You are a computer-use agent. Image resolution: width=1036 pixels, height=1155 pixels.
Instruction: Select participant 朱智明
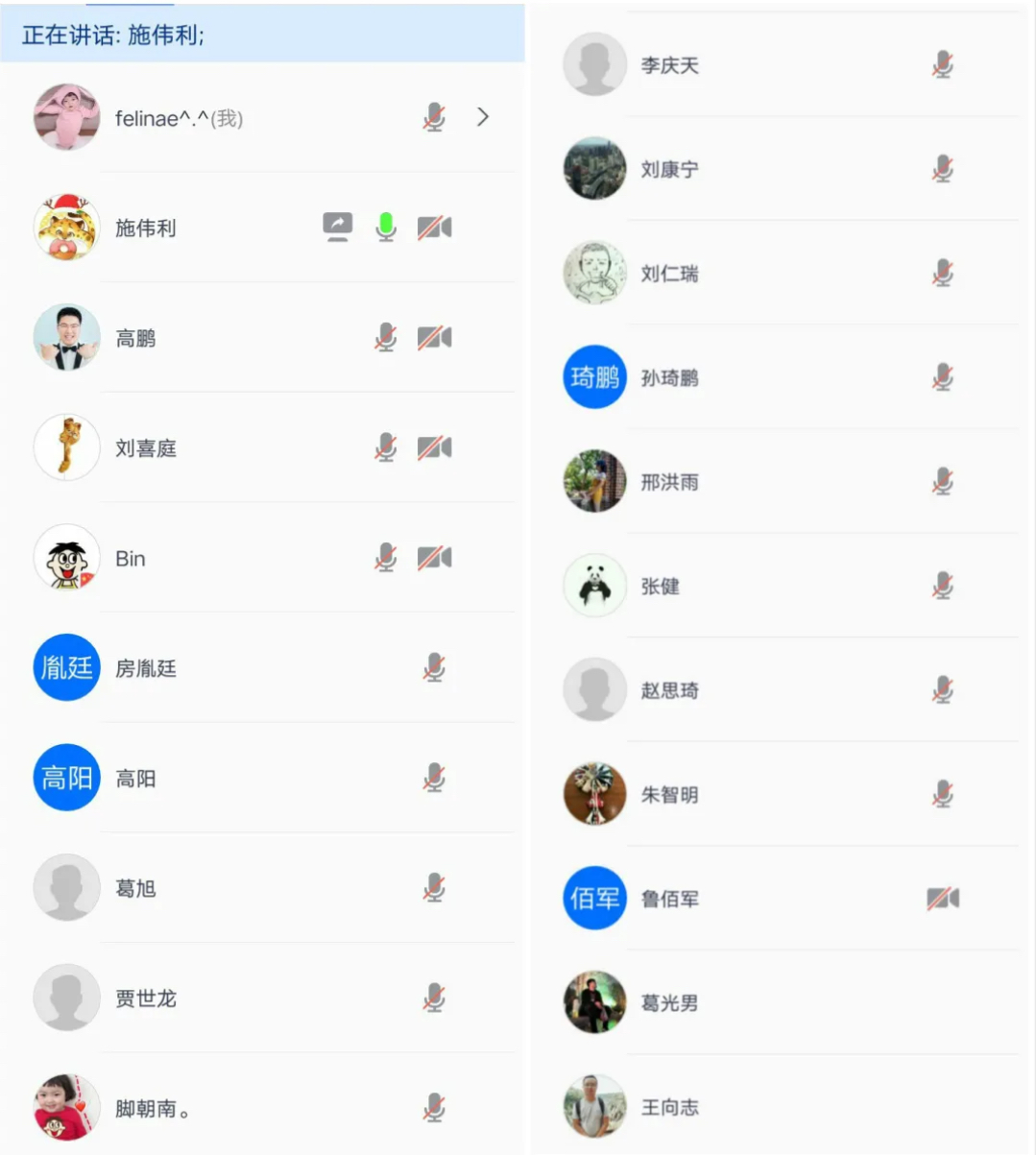(x=669, y=795)
